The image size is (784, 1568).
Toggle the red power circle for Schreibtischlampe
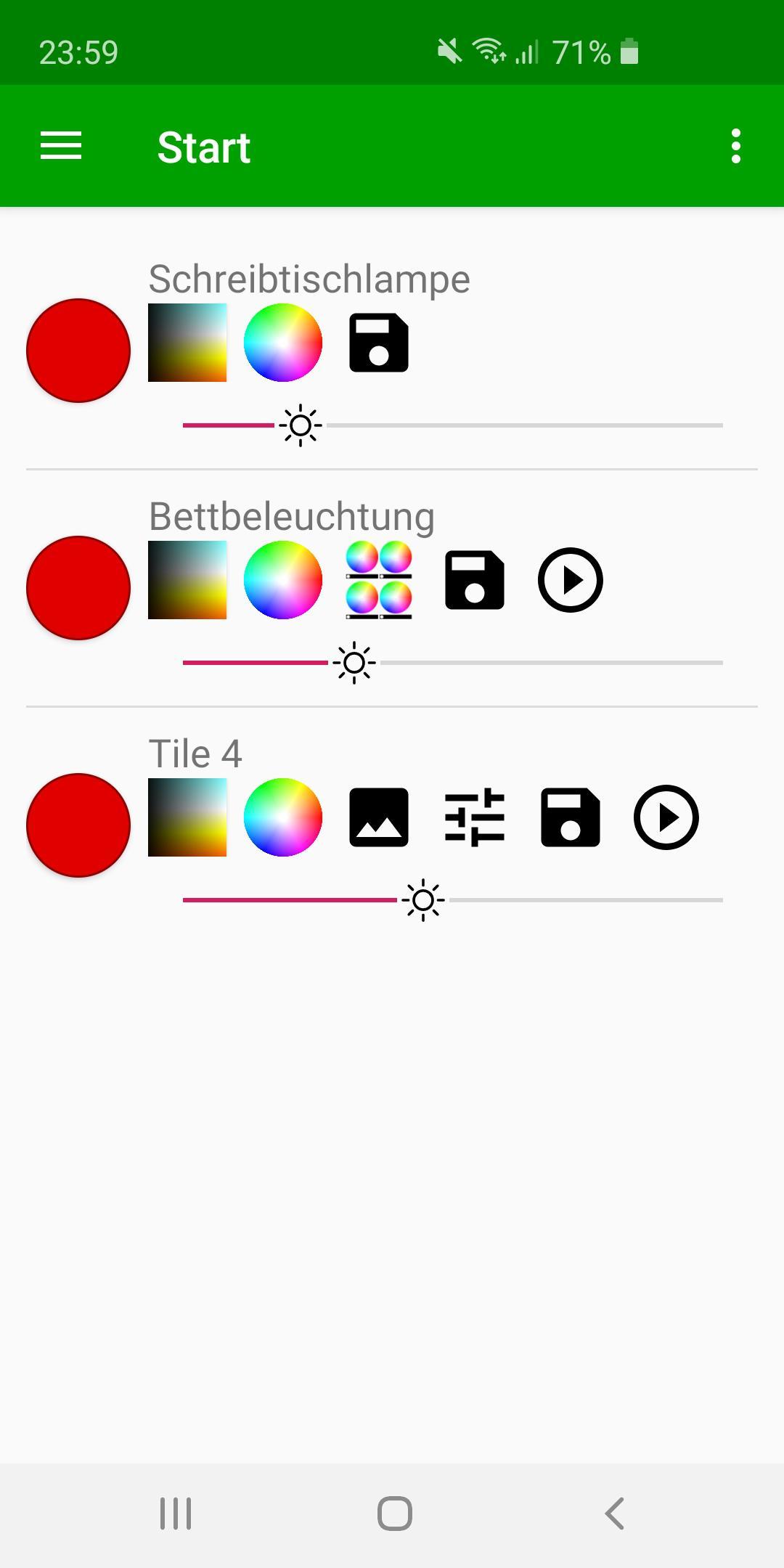tap(78, 350)
